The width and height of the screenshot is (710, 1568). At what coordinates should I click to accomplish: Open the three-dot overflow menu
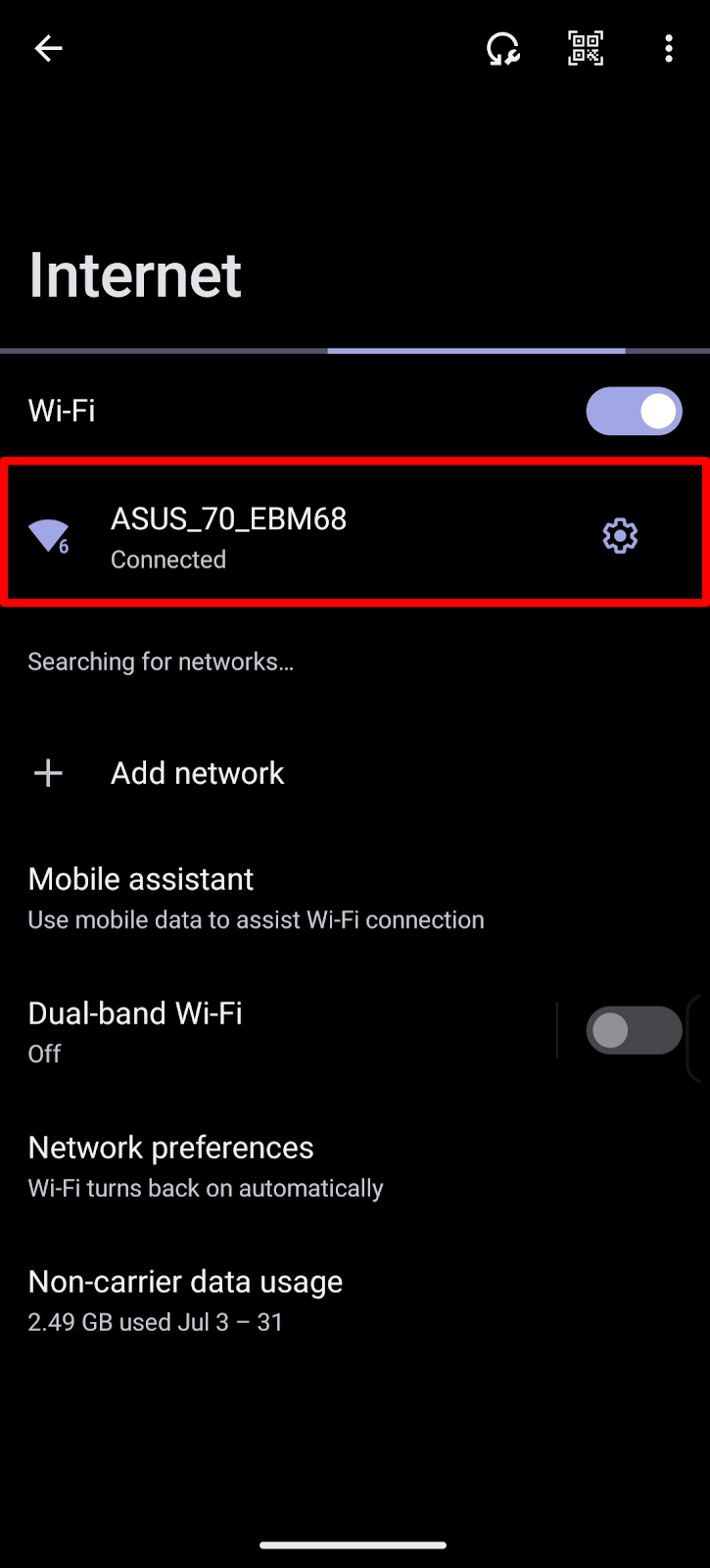click(x=669, y=48)
